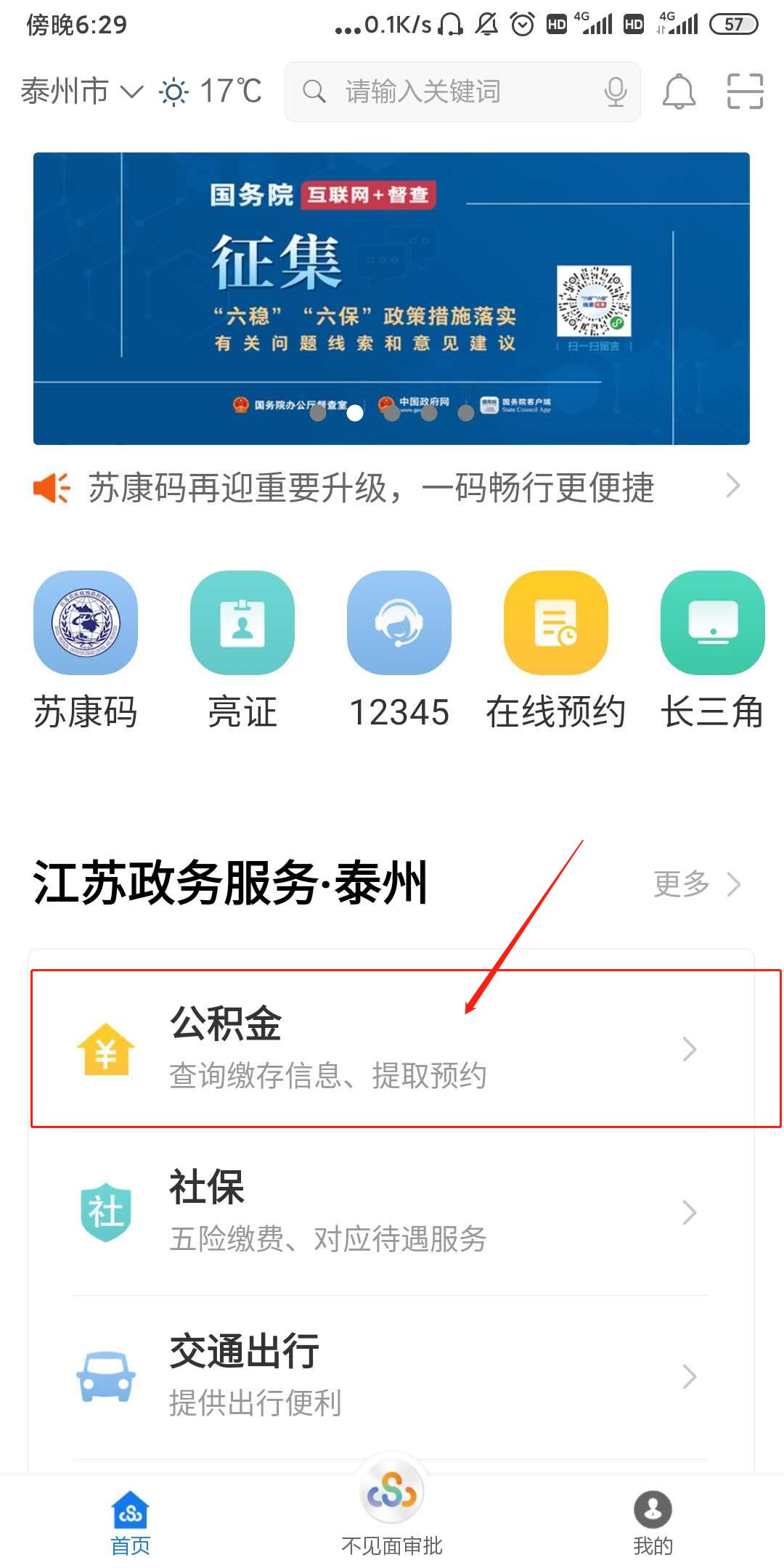This screenshot has width=784, height=1568.
Task: Tap 更多 to see more services
Action: point(695,884)
